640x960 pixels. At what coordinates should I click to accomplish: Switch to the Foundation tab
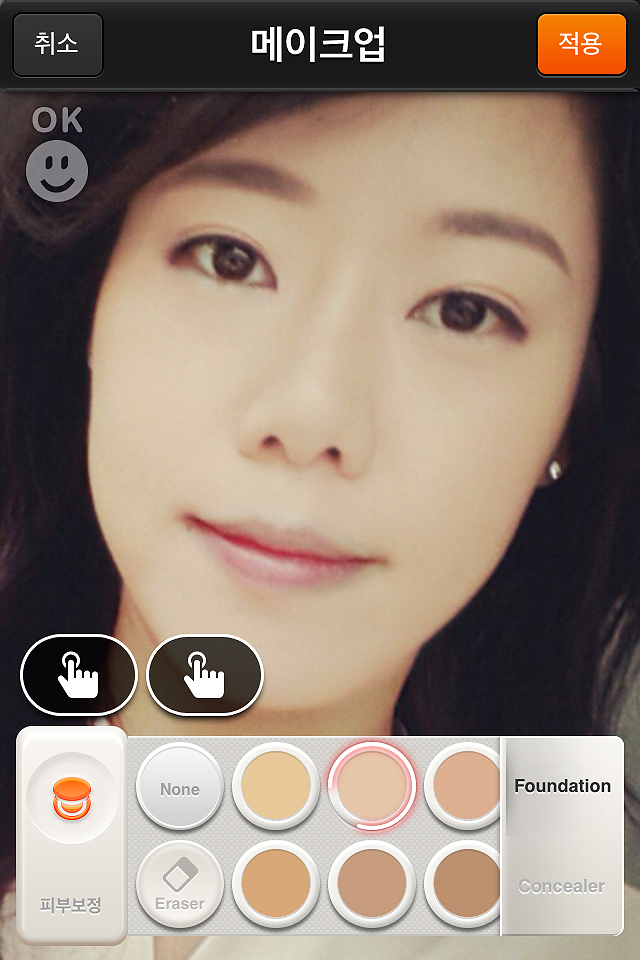click(562, 786)
